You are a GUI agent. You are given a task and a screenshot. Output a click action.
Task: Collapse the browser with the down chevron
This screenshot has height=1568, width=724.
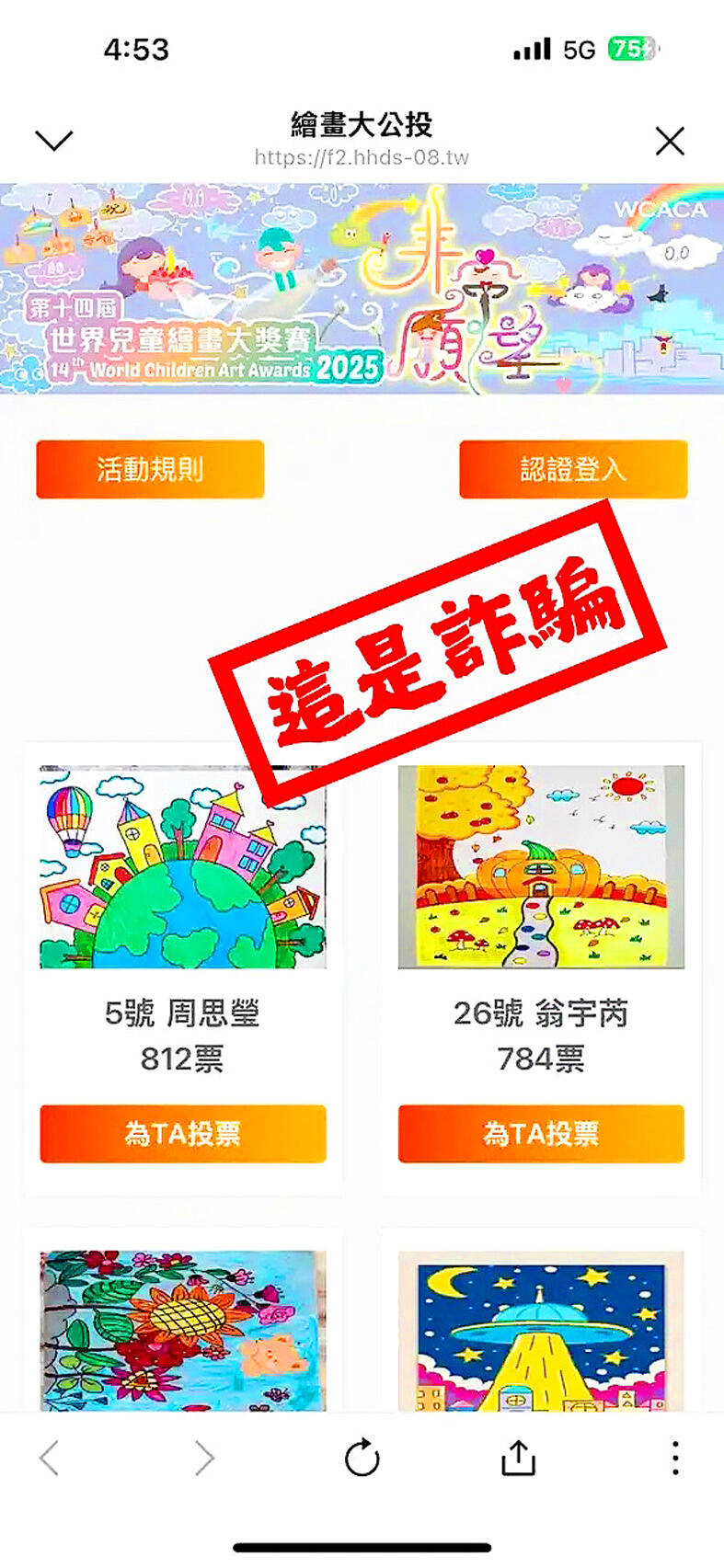point(53,141)
